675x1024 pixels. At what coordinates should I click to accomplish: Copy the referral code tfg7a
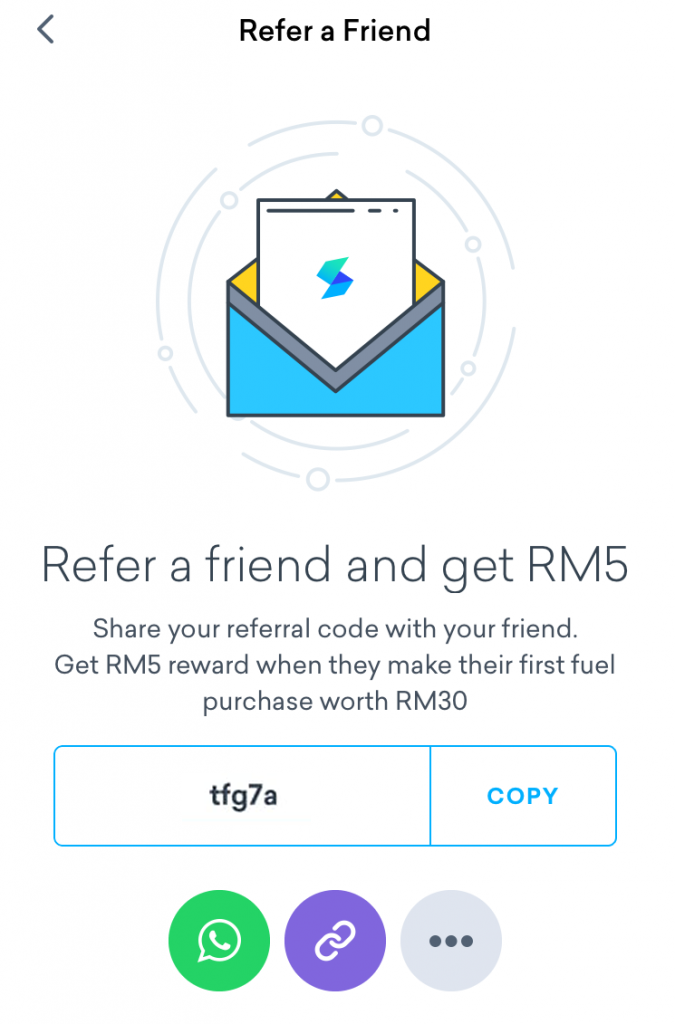coord(522,796)
